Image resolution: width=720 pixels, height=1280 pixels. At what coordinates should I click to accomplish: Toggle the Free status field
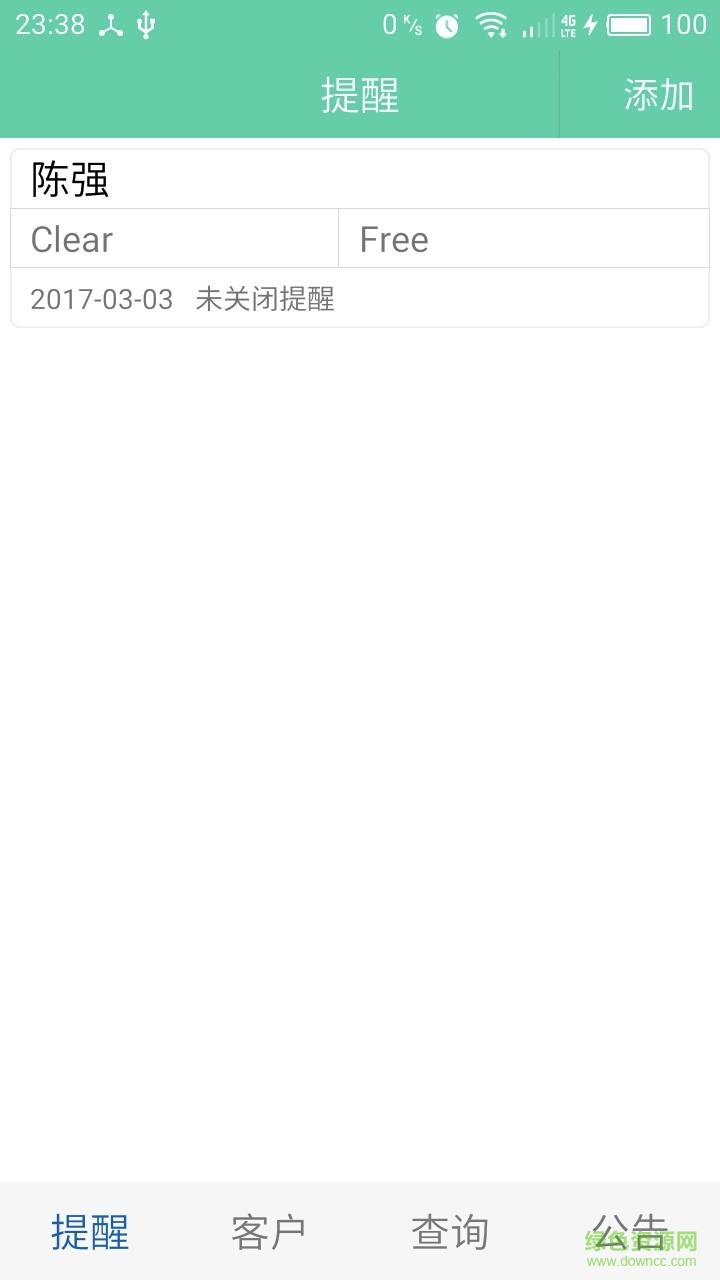pos(524,239)
